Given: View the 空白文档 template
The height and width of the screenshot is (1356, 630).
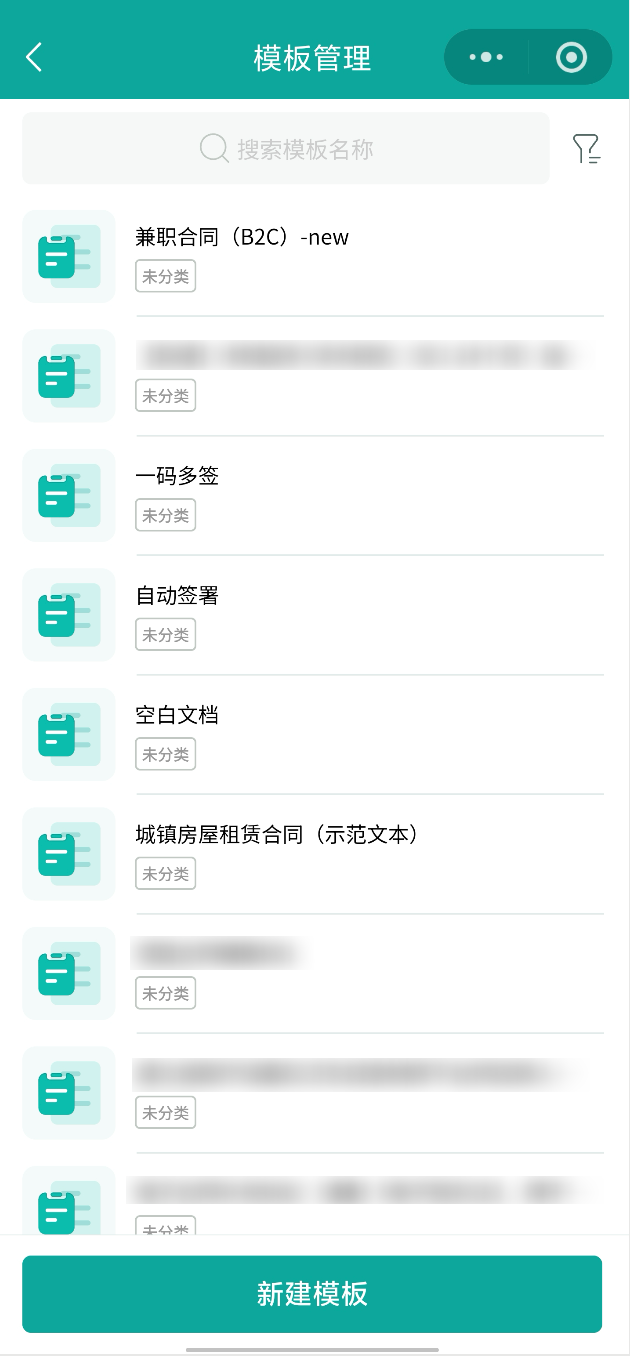Looking at the screenshot, I should pyautogui.click(x=177, y=715).
